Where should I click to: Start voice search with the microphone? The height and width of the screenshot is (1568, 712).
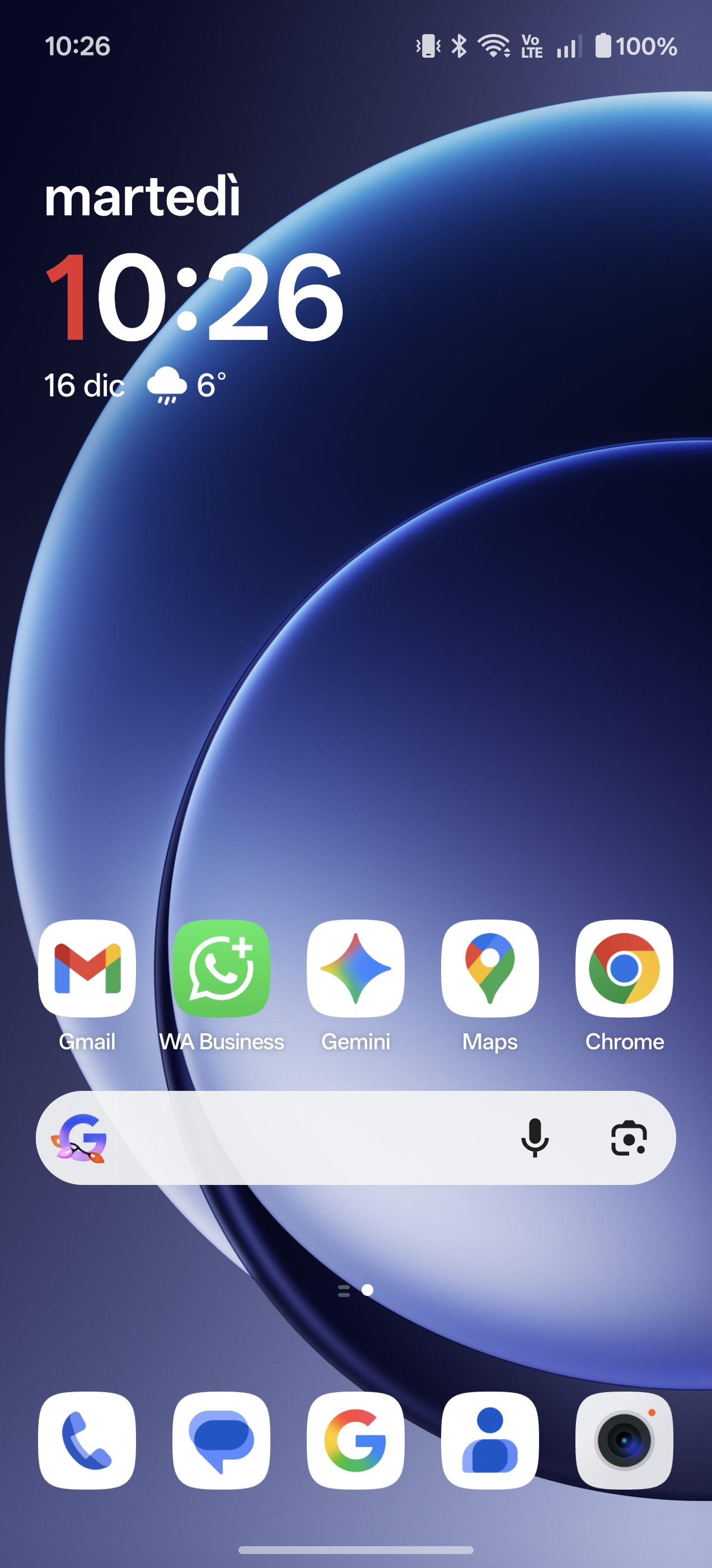[535, 1138]
